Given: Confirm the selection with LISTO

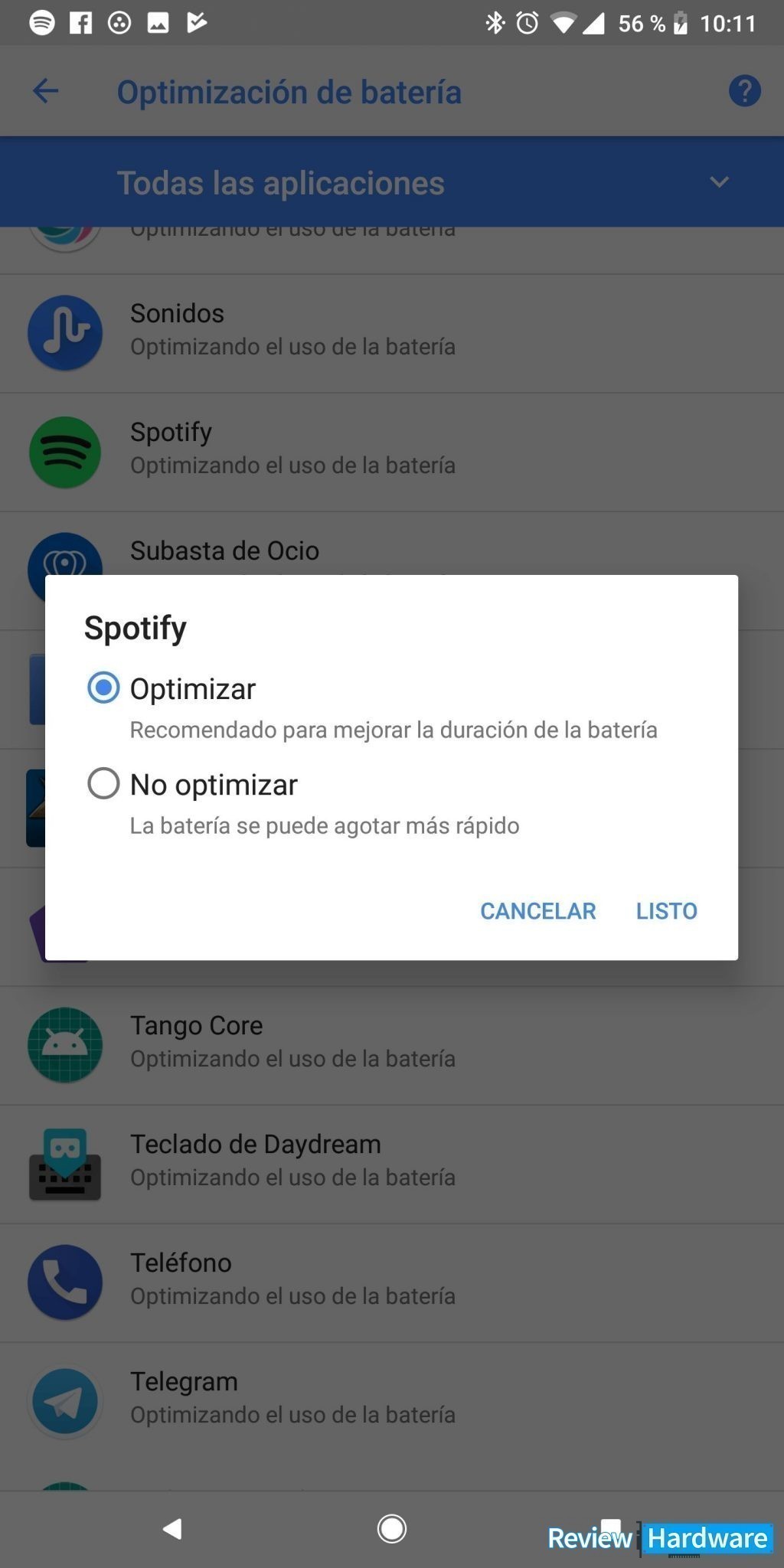Looking at the screenshot, I should (666, 910).
